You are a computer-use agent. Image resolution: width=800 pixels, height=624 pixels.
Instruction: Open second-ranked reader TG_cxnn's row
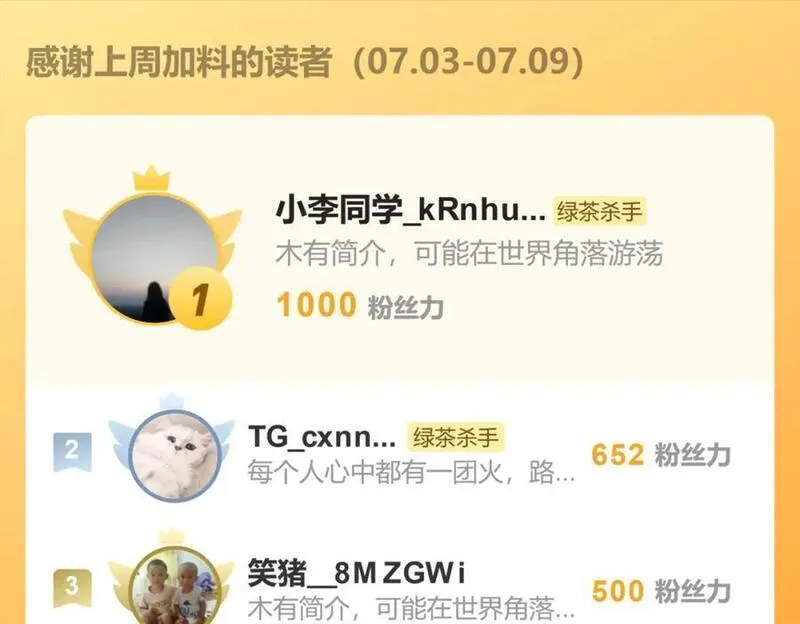pos(400,454)
